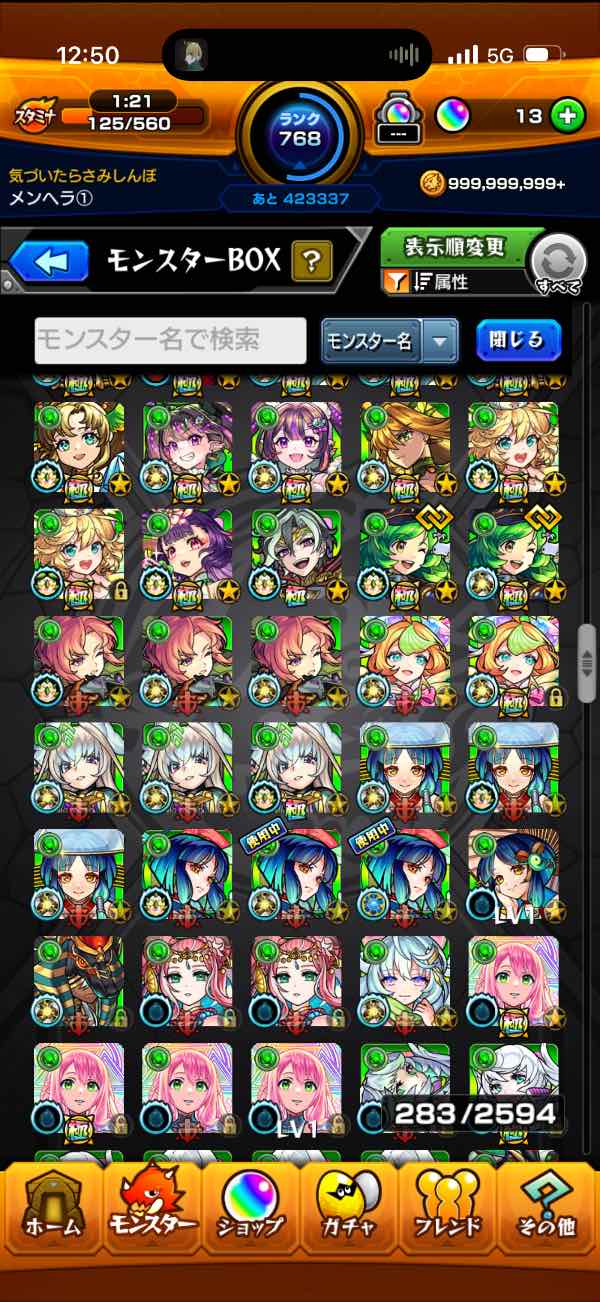Focus the モンスター名で検索 search field
600x1302 pixels.
pos(171,341)
